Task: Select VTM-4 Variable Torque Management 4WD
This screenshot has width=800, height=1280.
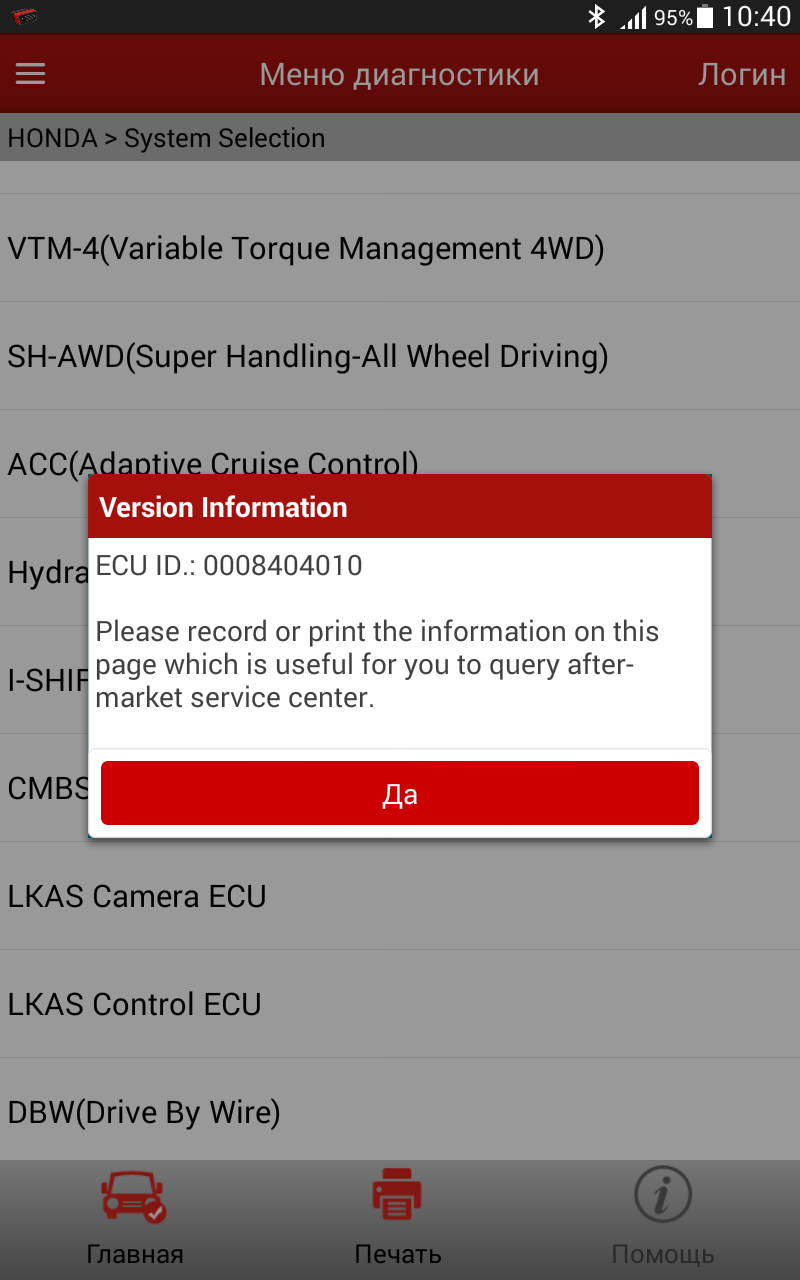Action: (x=306, y=248)
